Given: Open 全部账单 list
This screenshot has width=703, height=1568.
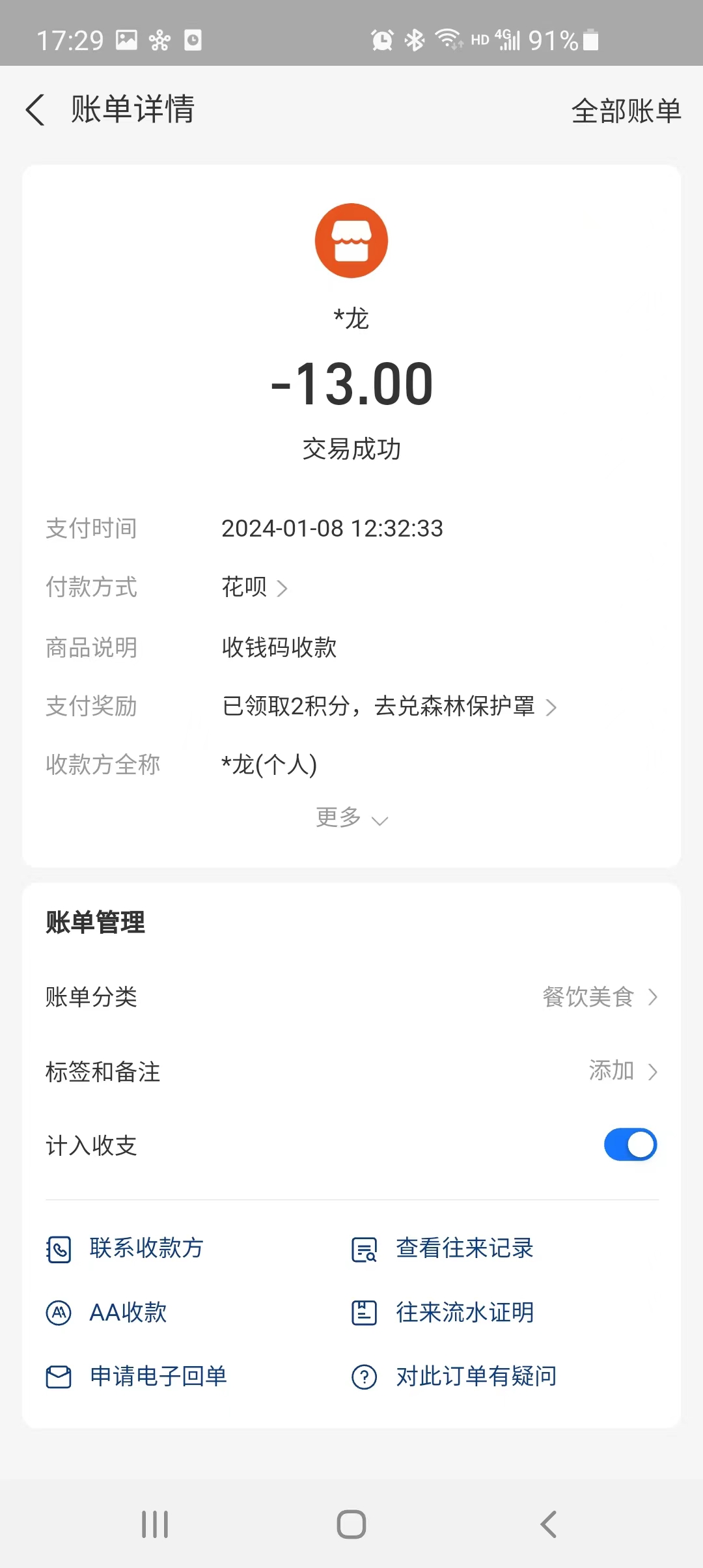Looking at the screenshot, I should 626,111.
